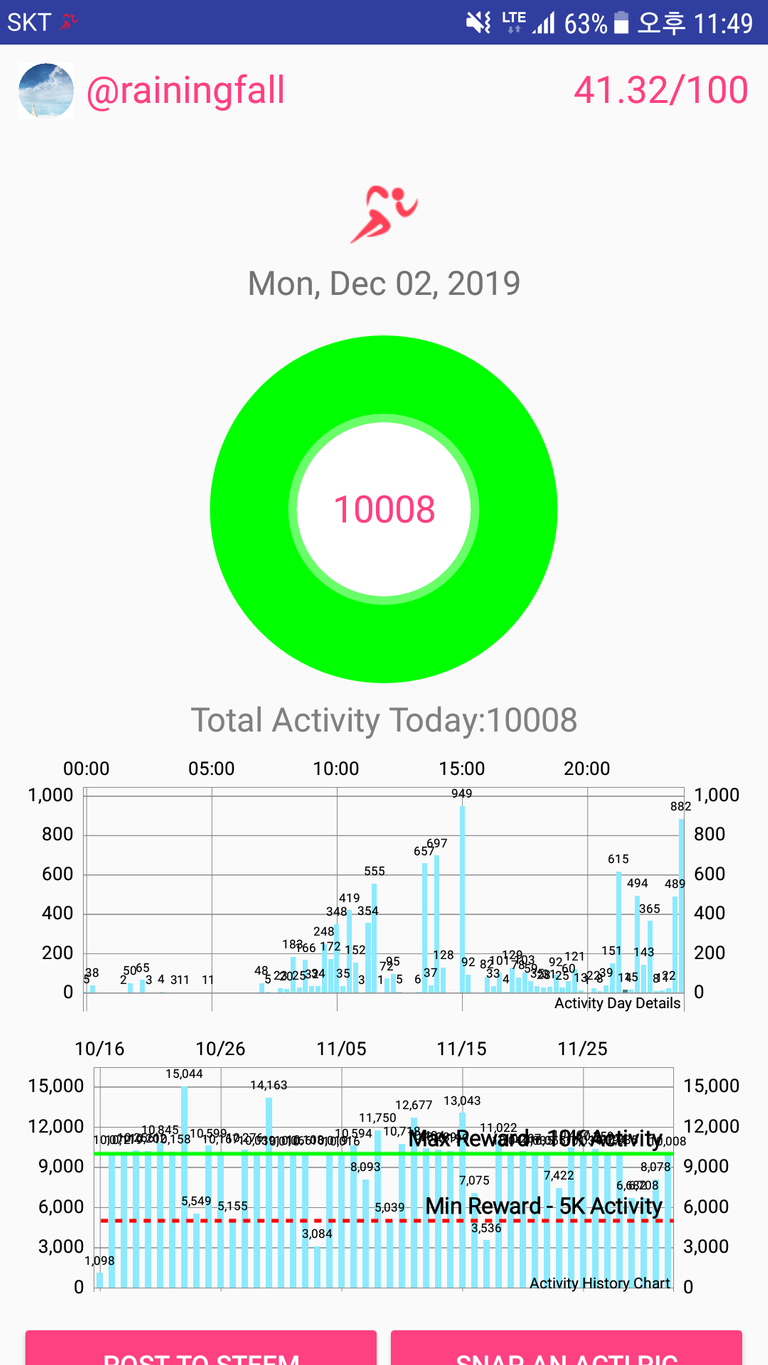Open the SNAP AN ACTI PIC button

566,1349
